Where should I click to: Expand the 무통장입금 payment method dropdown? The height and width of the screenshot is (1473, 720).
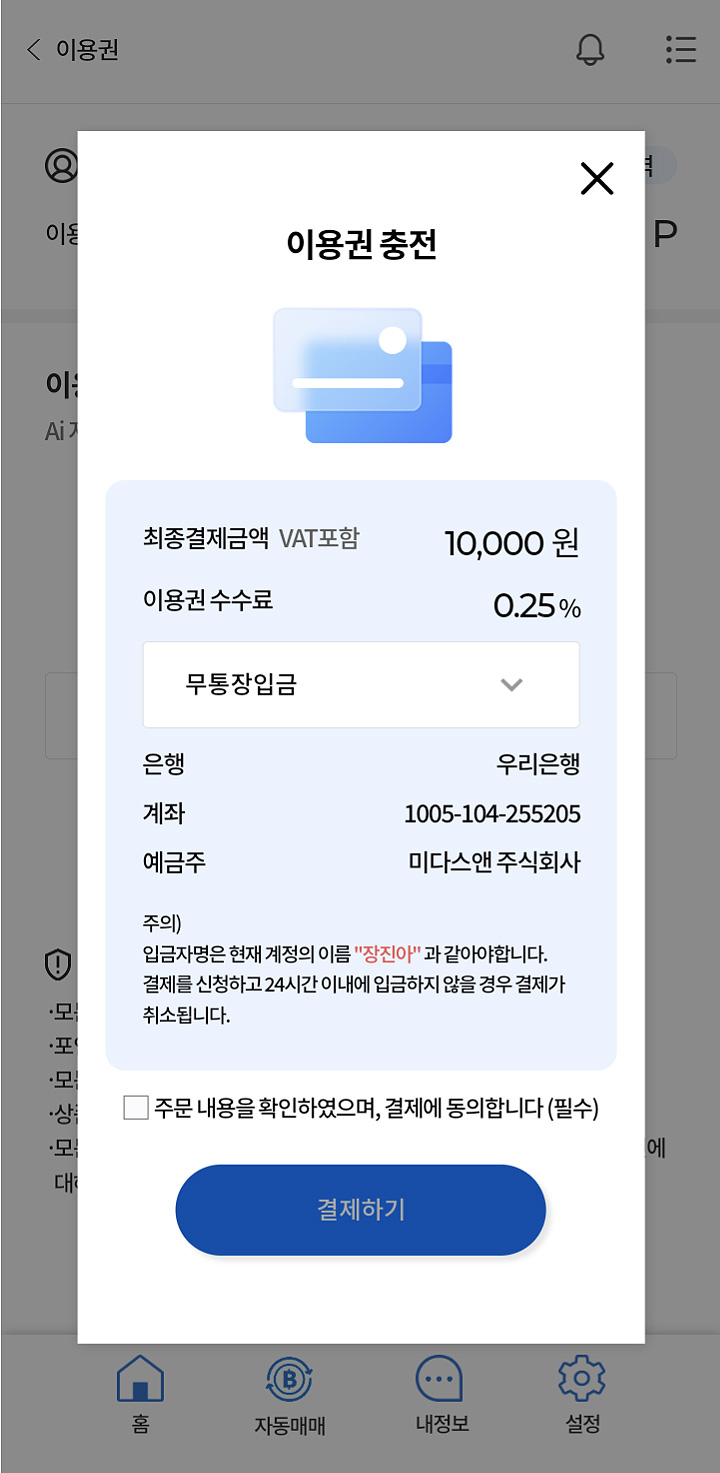361,685
